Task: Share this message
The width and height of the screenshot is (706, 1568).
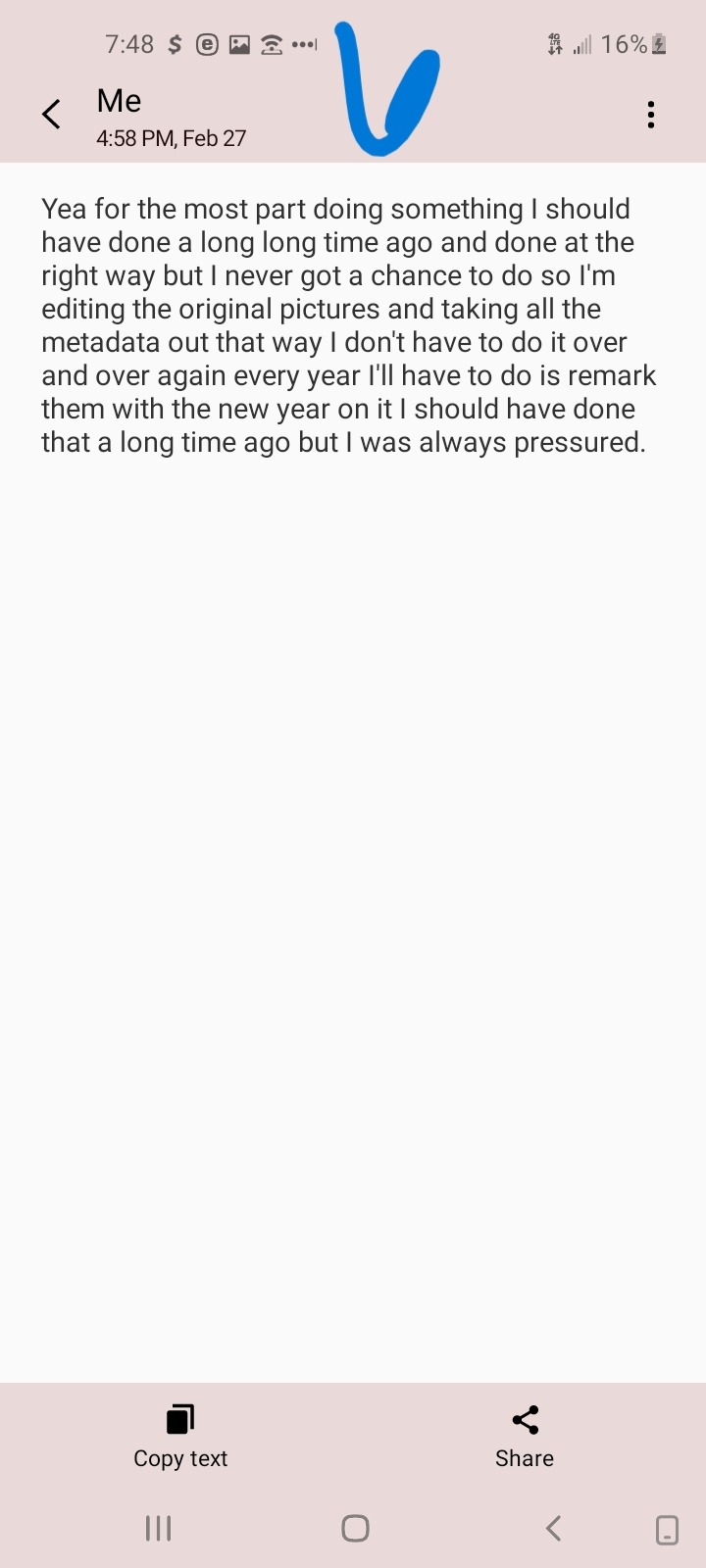Action: (525, 1436)
